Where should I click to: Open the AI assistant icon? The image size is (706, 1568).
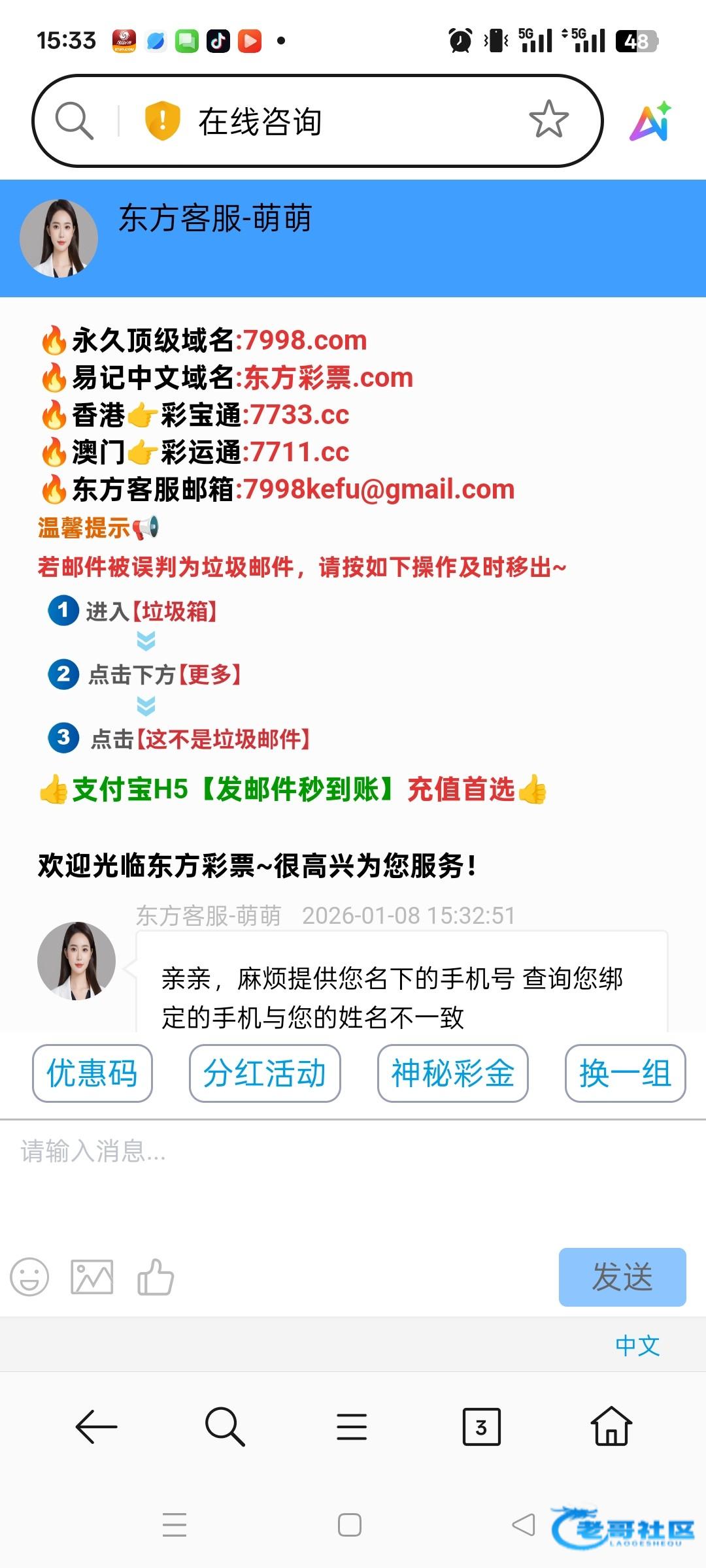coord(651,122)
